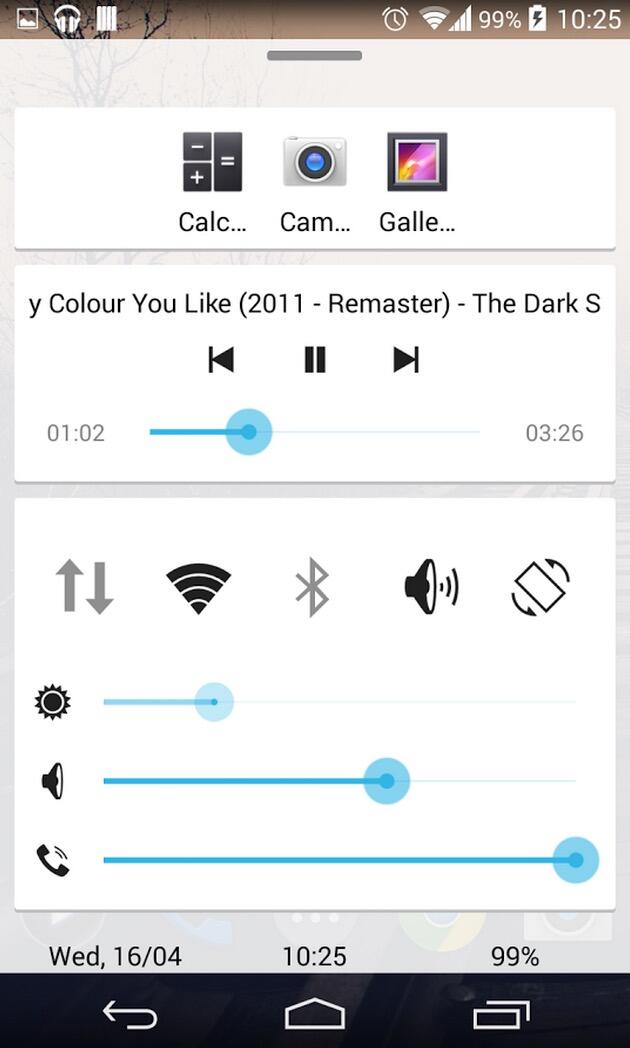Go back using the navigation bar
The width and height of the screenshot is (630, 1048).
(x=130, y=1015)
